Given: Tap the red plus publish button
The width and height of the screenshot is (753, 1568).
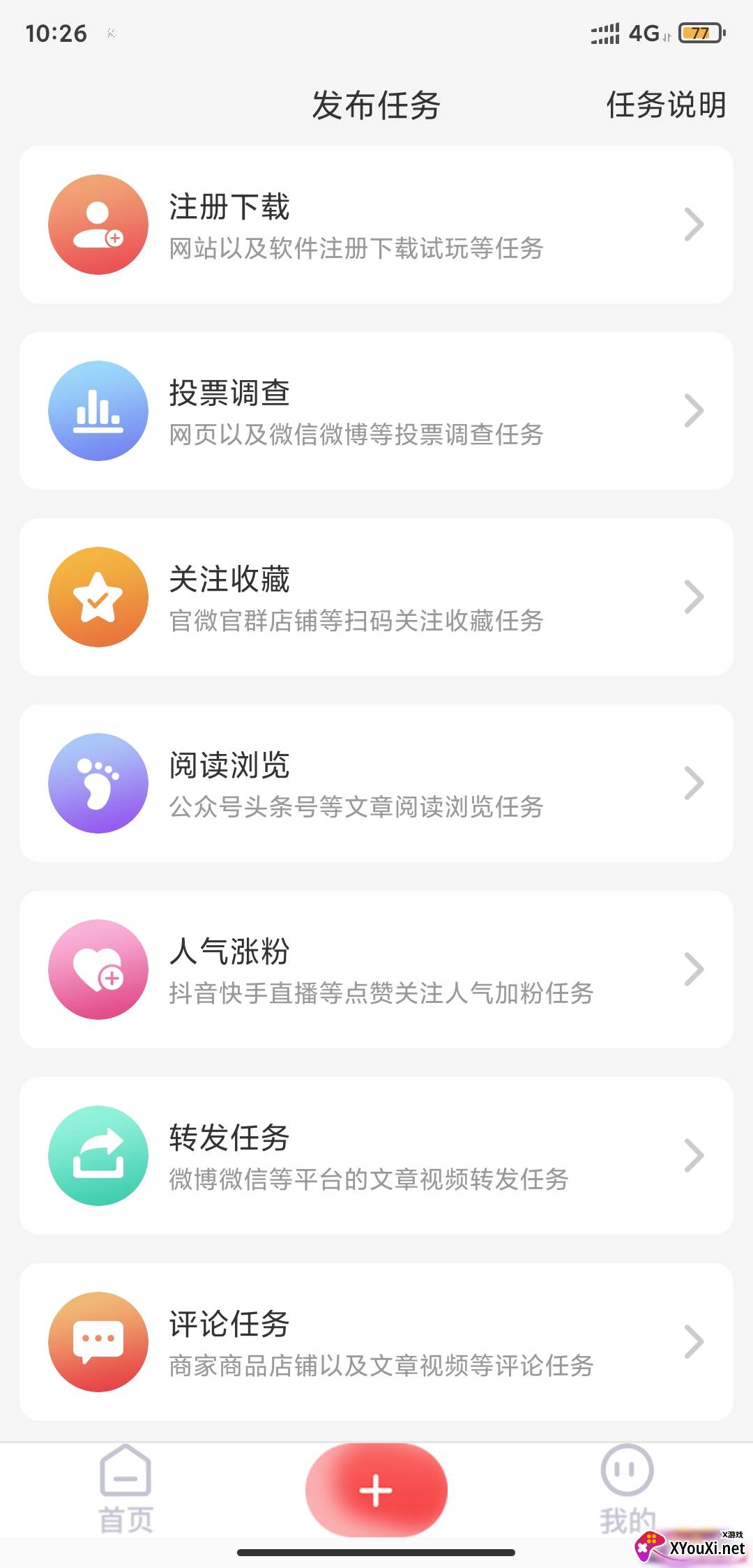Looking at the screenshot, I should pyautogui.click(x=376, y=1490).
